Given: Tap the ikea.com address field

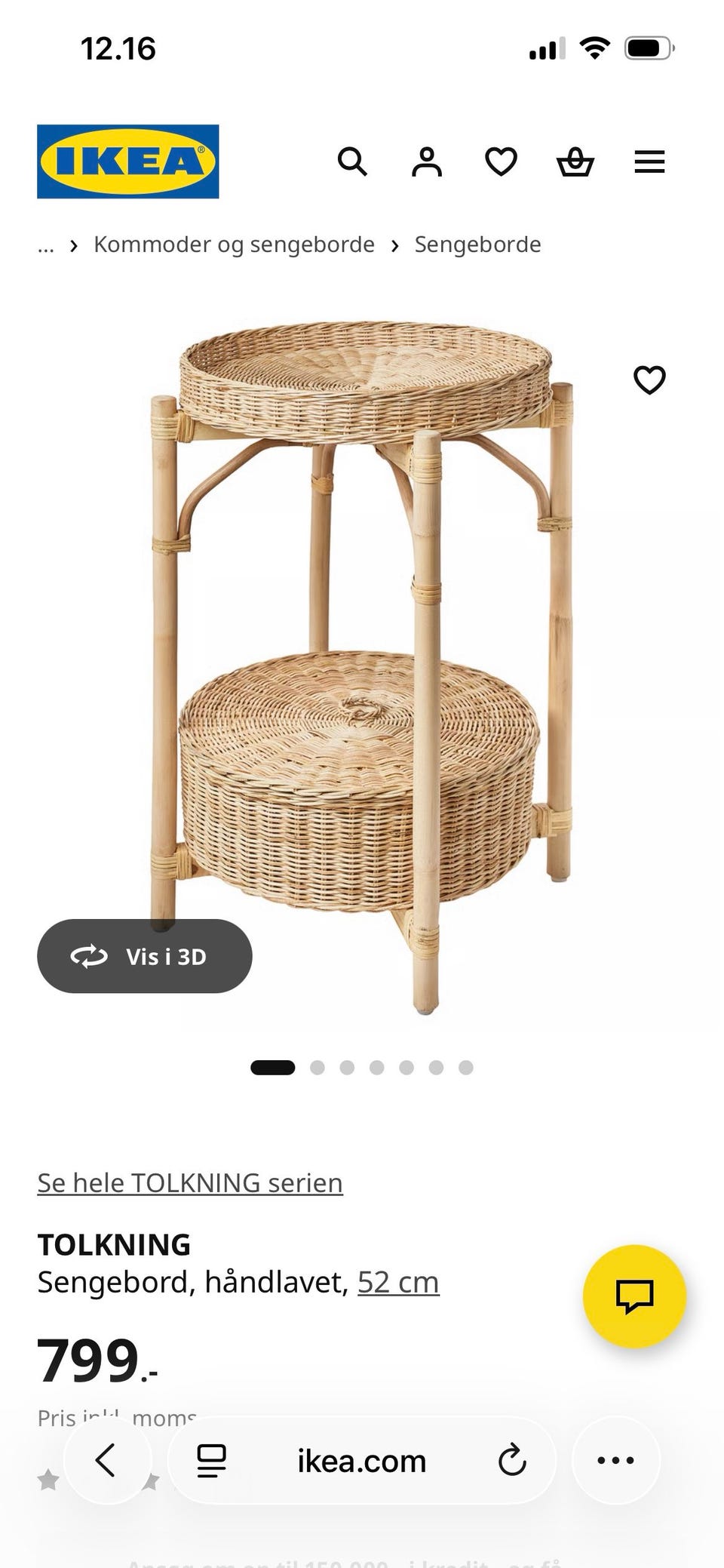Looking at the screenshot, I should (362, 1461).
